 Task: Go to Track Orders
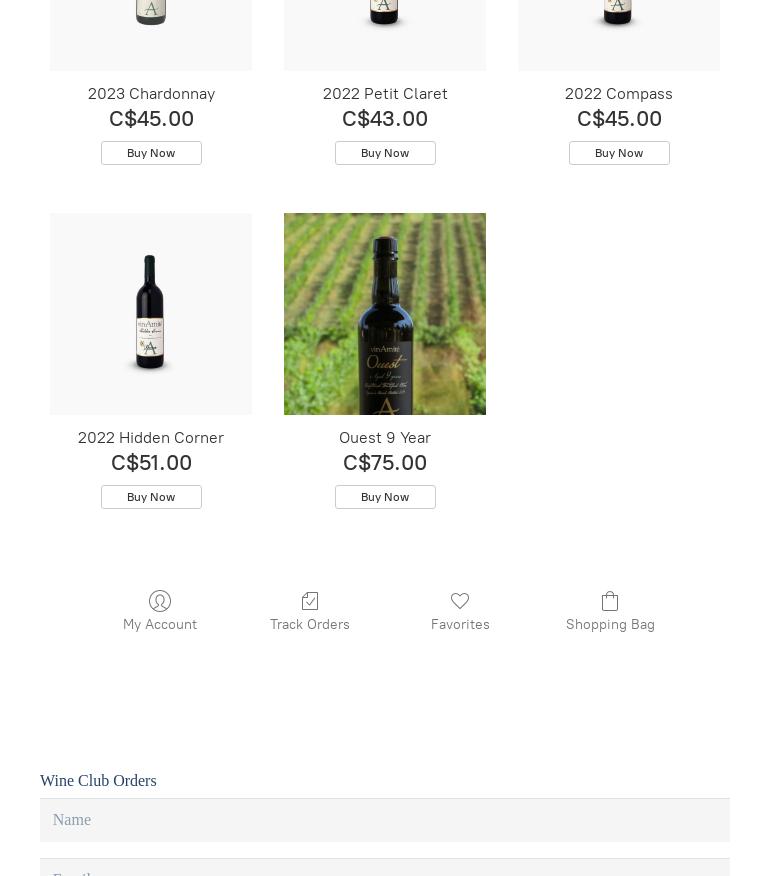310,611
